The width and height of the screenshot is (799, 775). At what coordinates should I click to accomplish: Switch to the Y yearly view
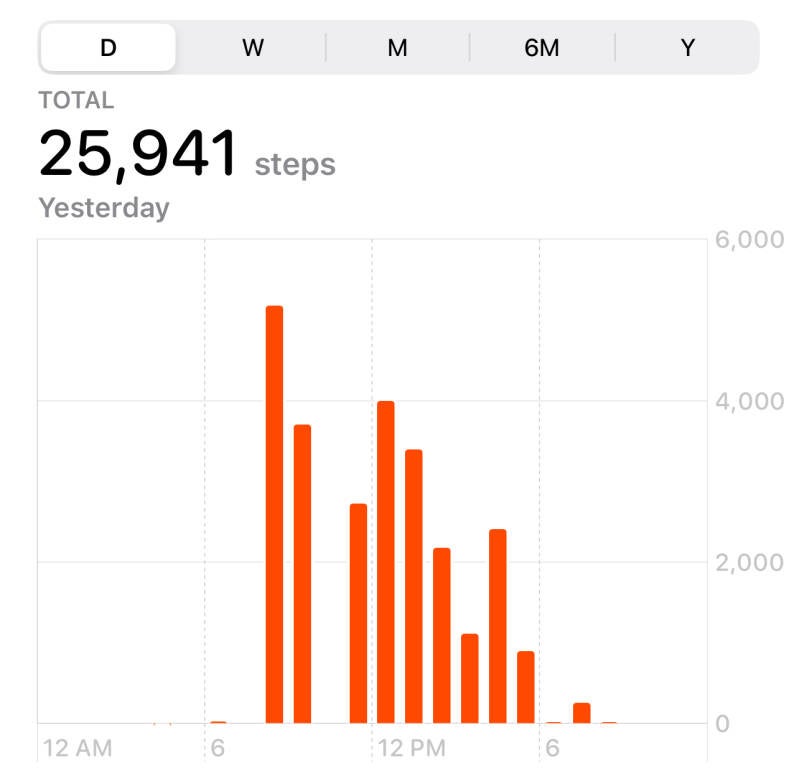tap(687, 47)
